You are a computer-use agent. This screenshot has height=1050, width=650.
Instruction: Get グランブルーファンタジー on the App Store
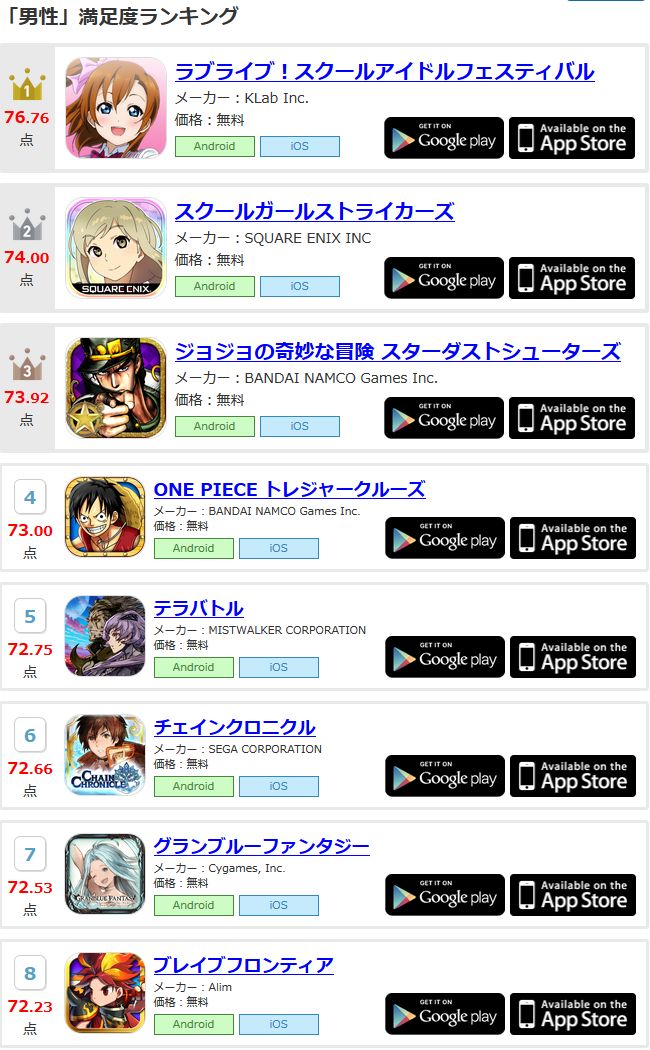point(573,895)
